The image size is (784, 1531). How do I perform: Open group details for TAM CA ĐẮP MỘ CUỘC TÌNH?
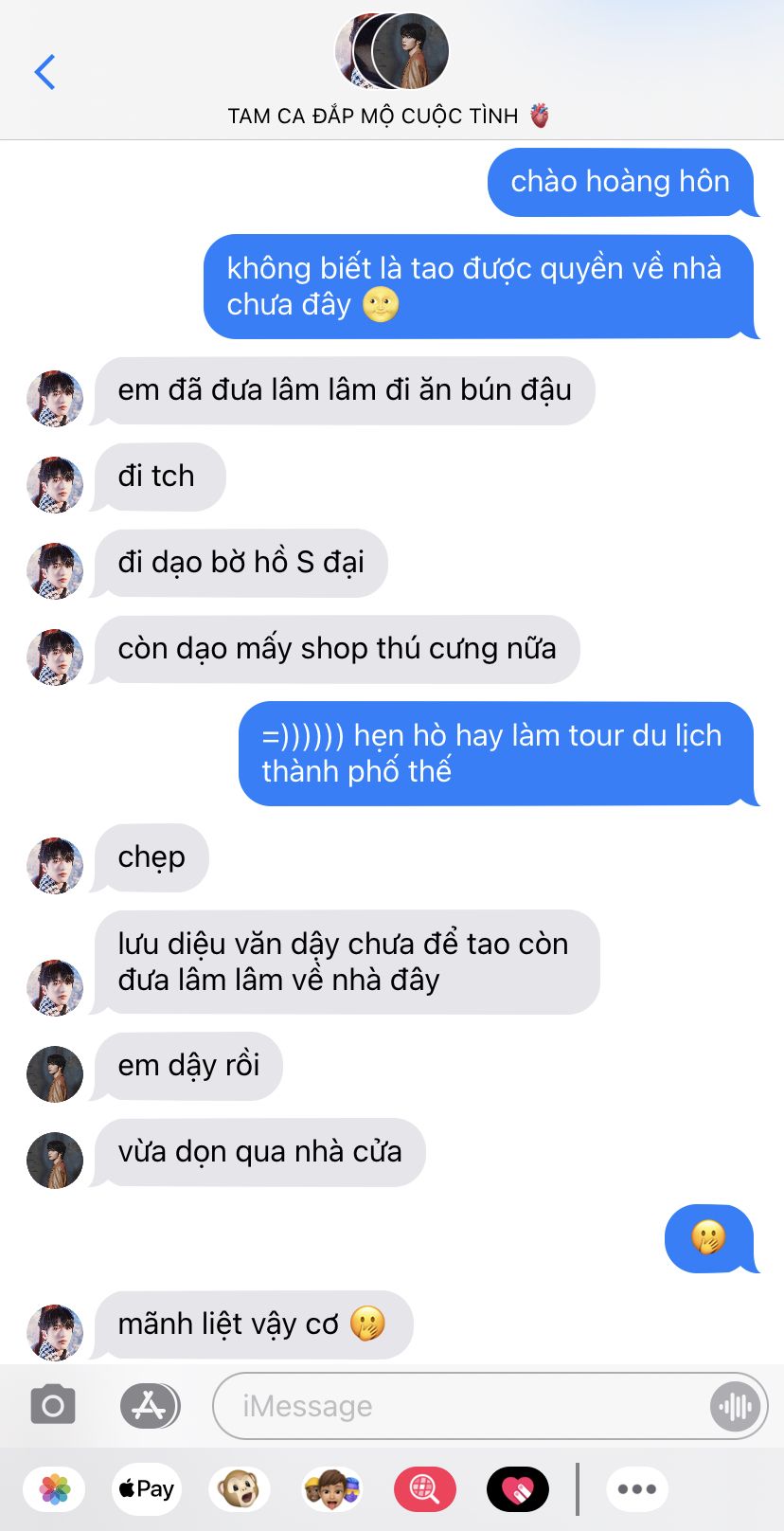point(391,71)
